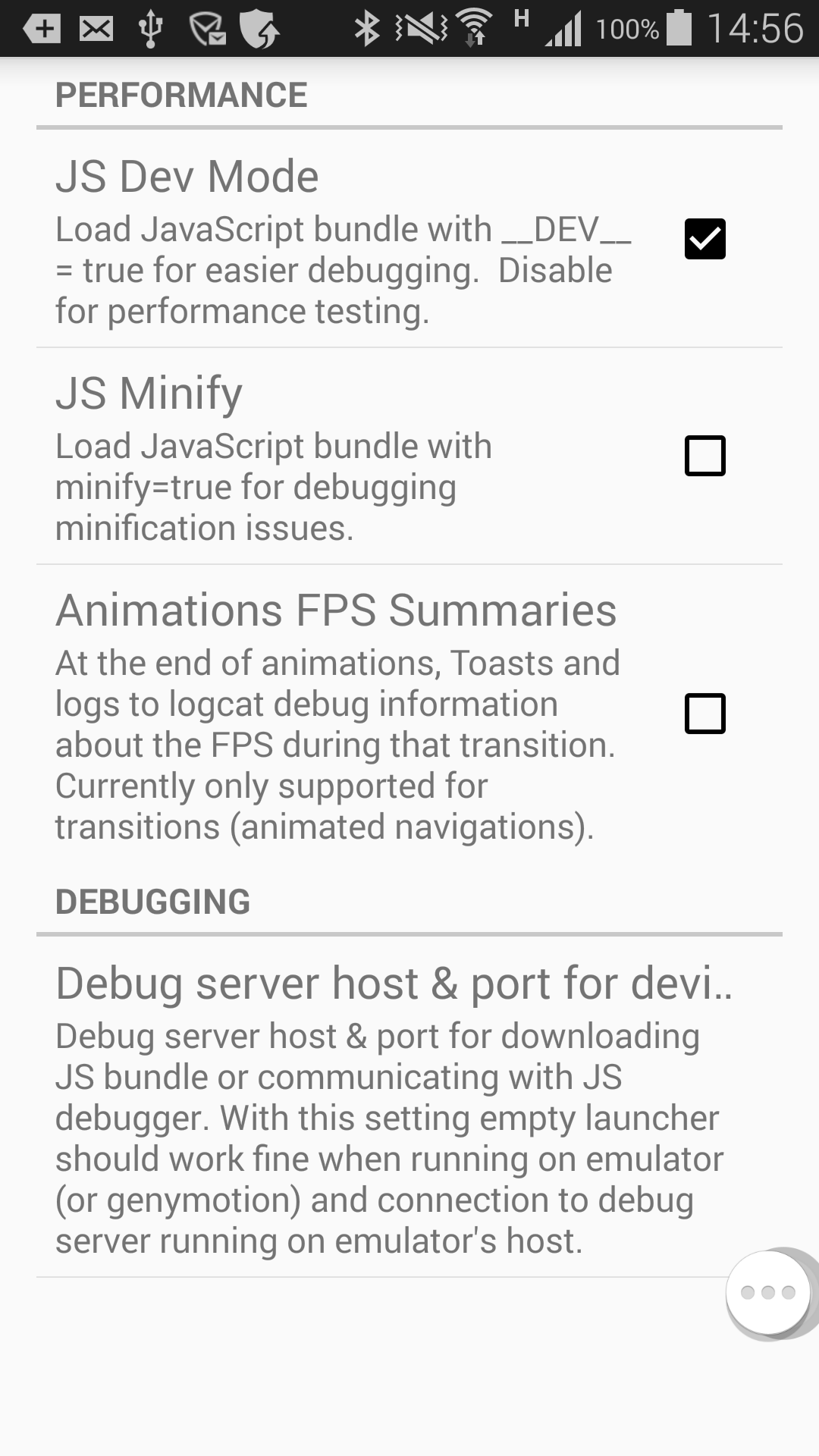Enable the JS Minify checkbox
Image resolution: width=819 pixels, height=1456 pixels.
[704, 455]
